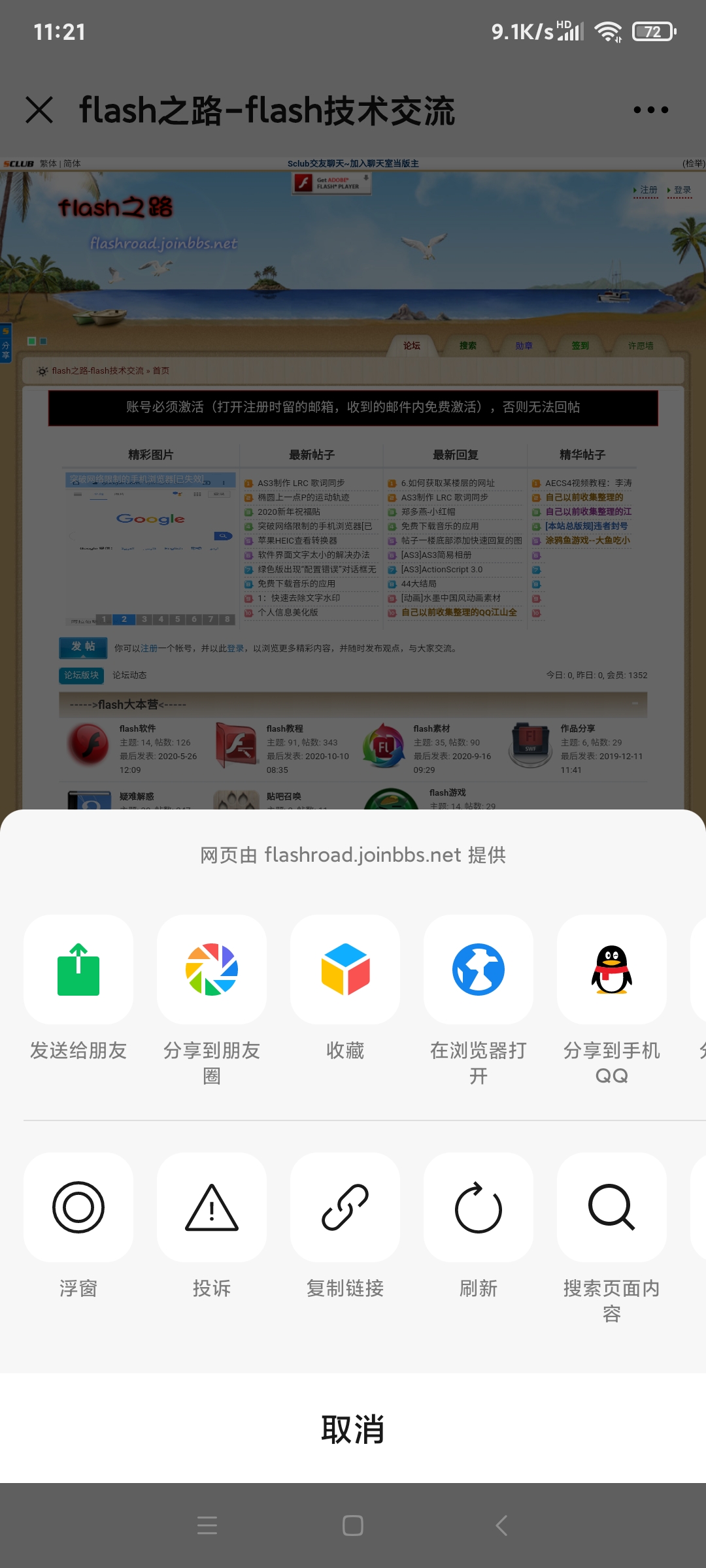This screenshot has height=1568, width=706.
Task: Report this page via 投诉
Action: (212, 1208)
